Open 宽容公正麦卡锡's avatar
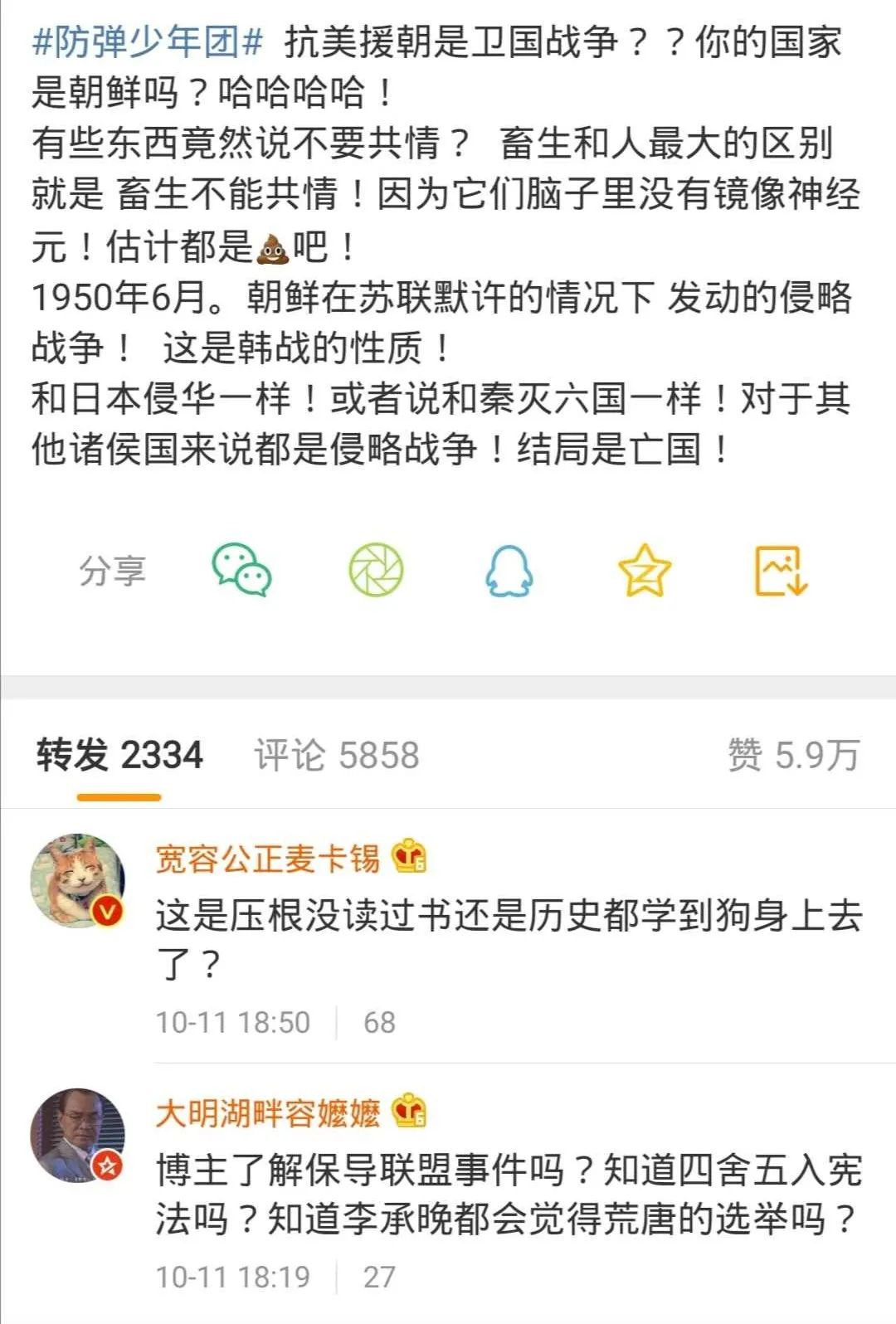The height and width of the screenshot is (1324, 896). click(77, 881)
